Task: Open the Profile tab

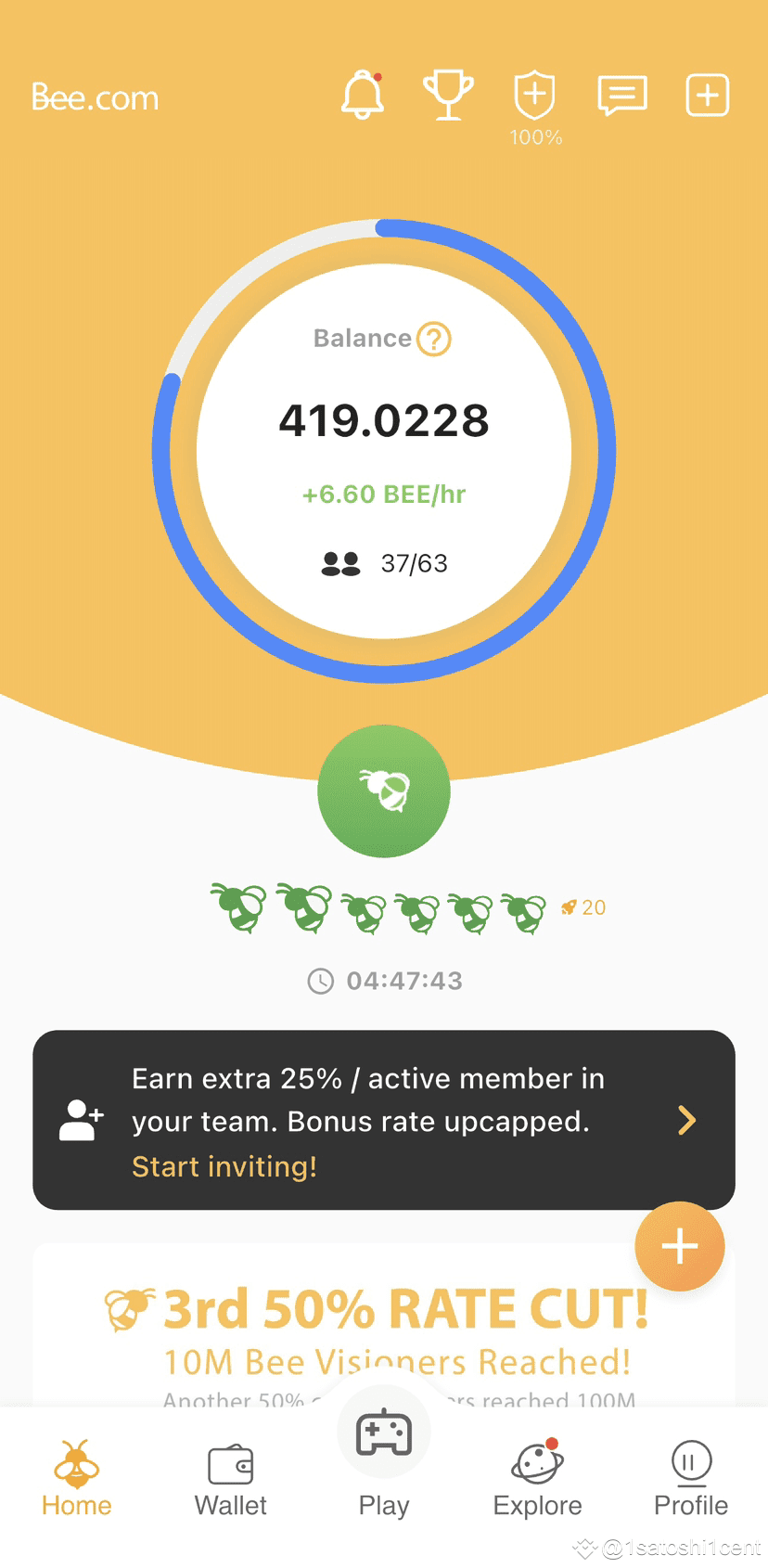Action: click(x=691, y=1478)
